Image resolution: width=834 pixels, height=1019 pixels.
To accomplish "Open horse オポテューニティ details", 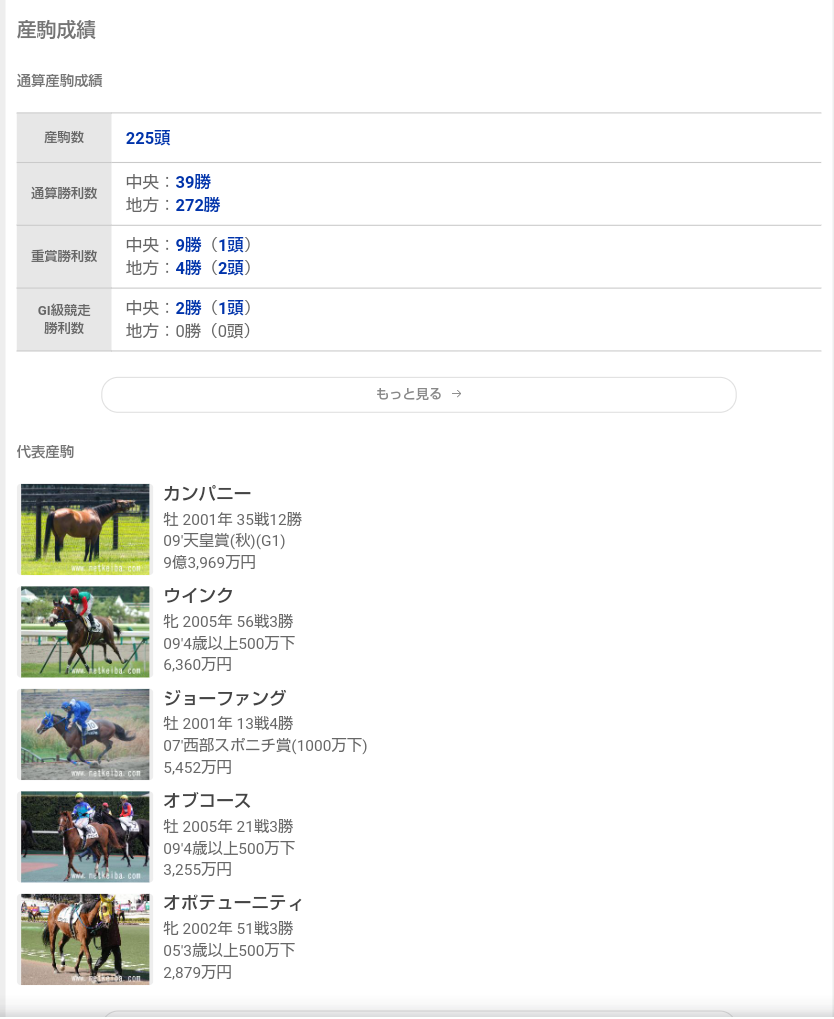I will [x=232, y=903].
